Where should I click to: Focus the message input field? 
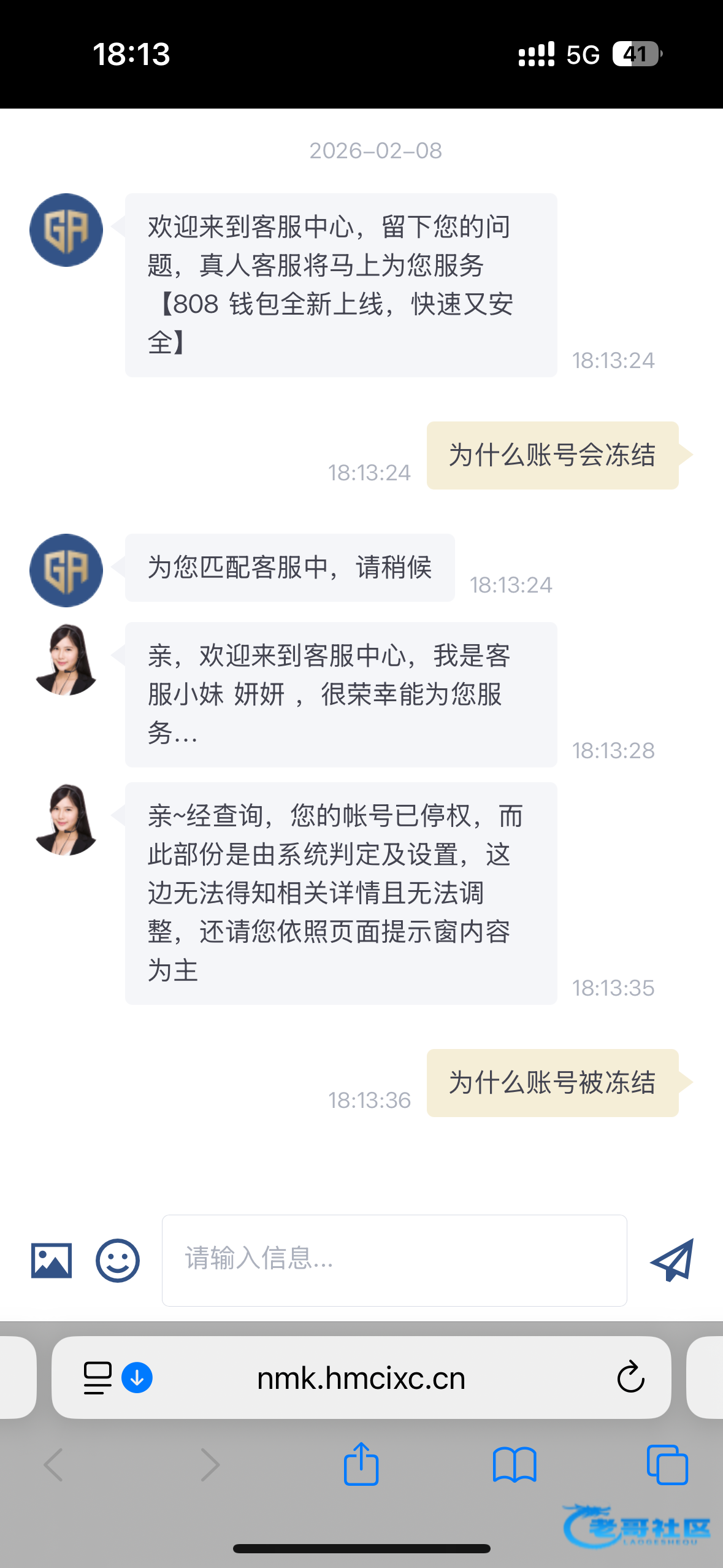click(394, 1260)
